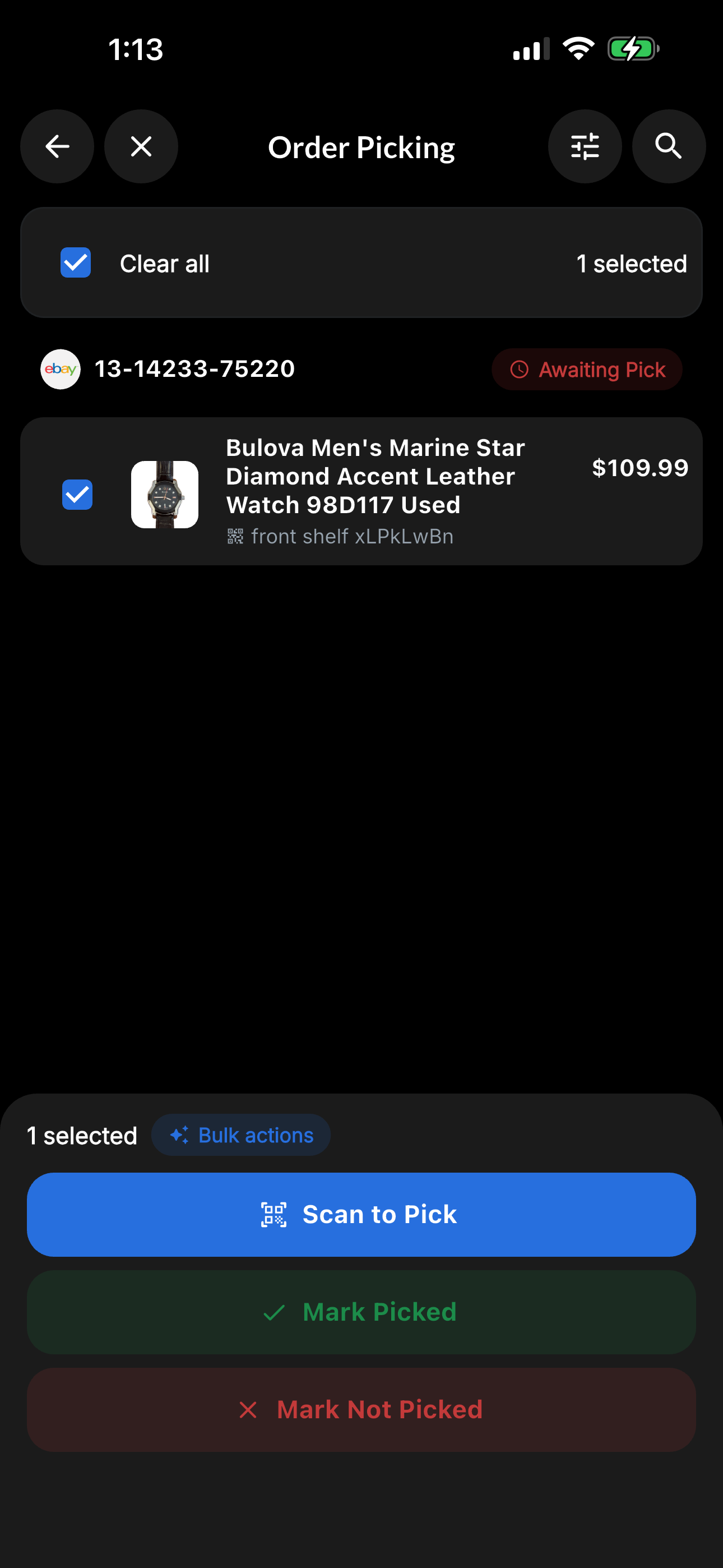This screenshot has height=1568, width=723.
Task: Click the QR icon beside front shelf location
Action: tap(234, 536)
